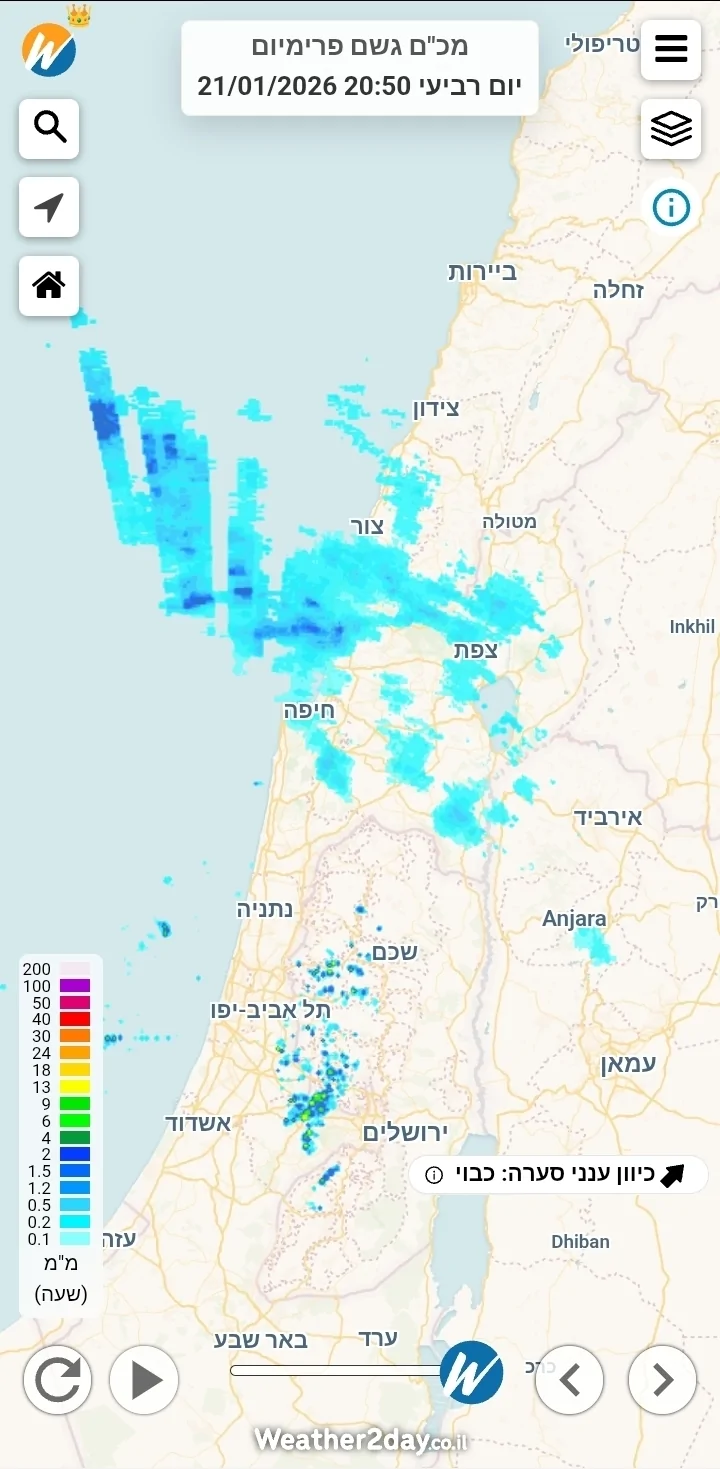The image size is (720, 1469).
Task: Tap the timeline slider handle
Action: [471, 1372]
